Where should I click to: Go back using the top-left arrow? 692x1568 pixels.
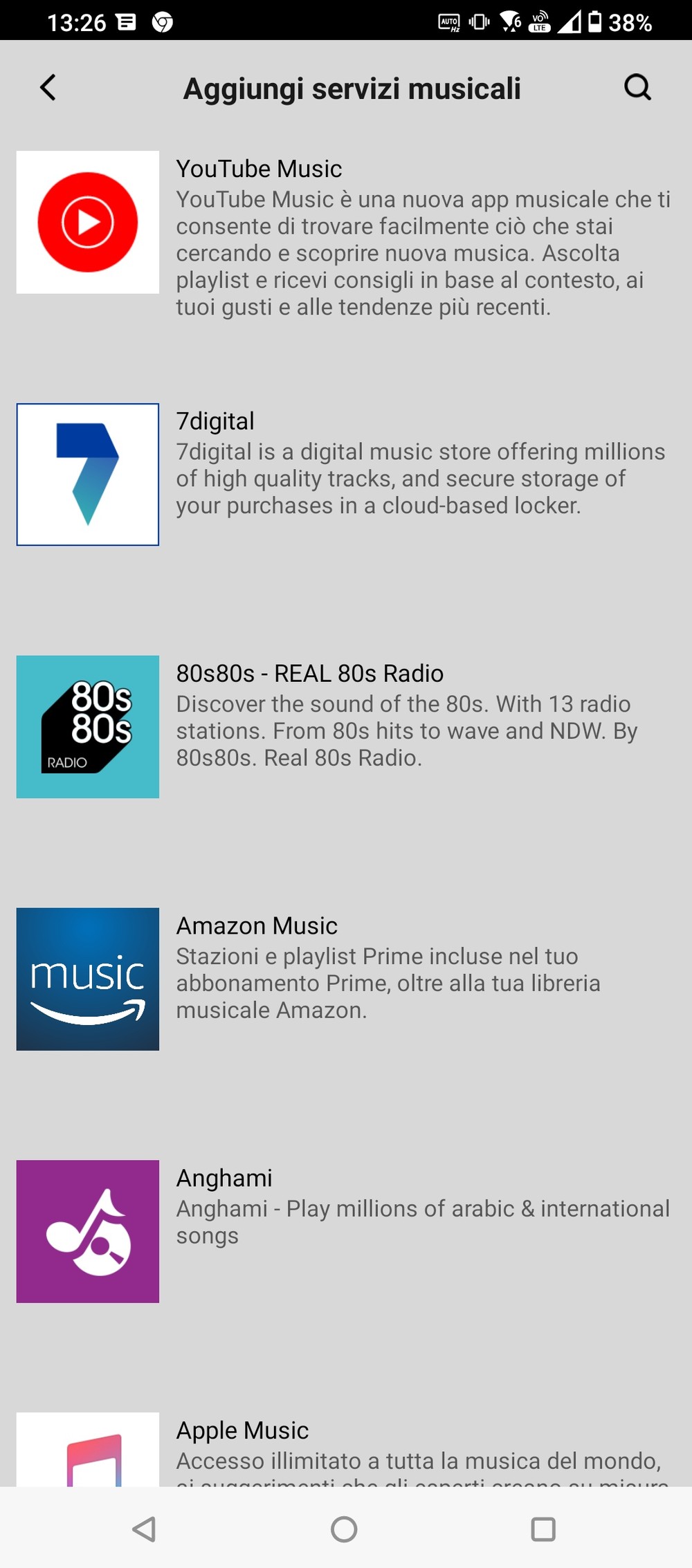[48, 88]
